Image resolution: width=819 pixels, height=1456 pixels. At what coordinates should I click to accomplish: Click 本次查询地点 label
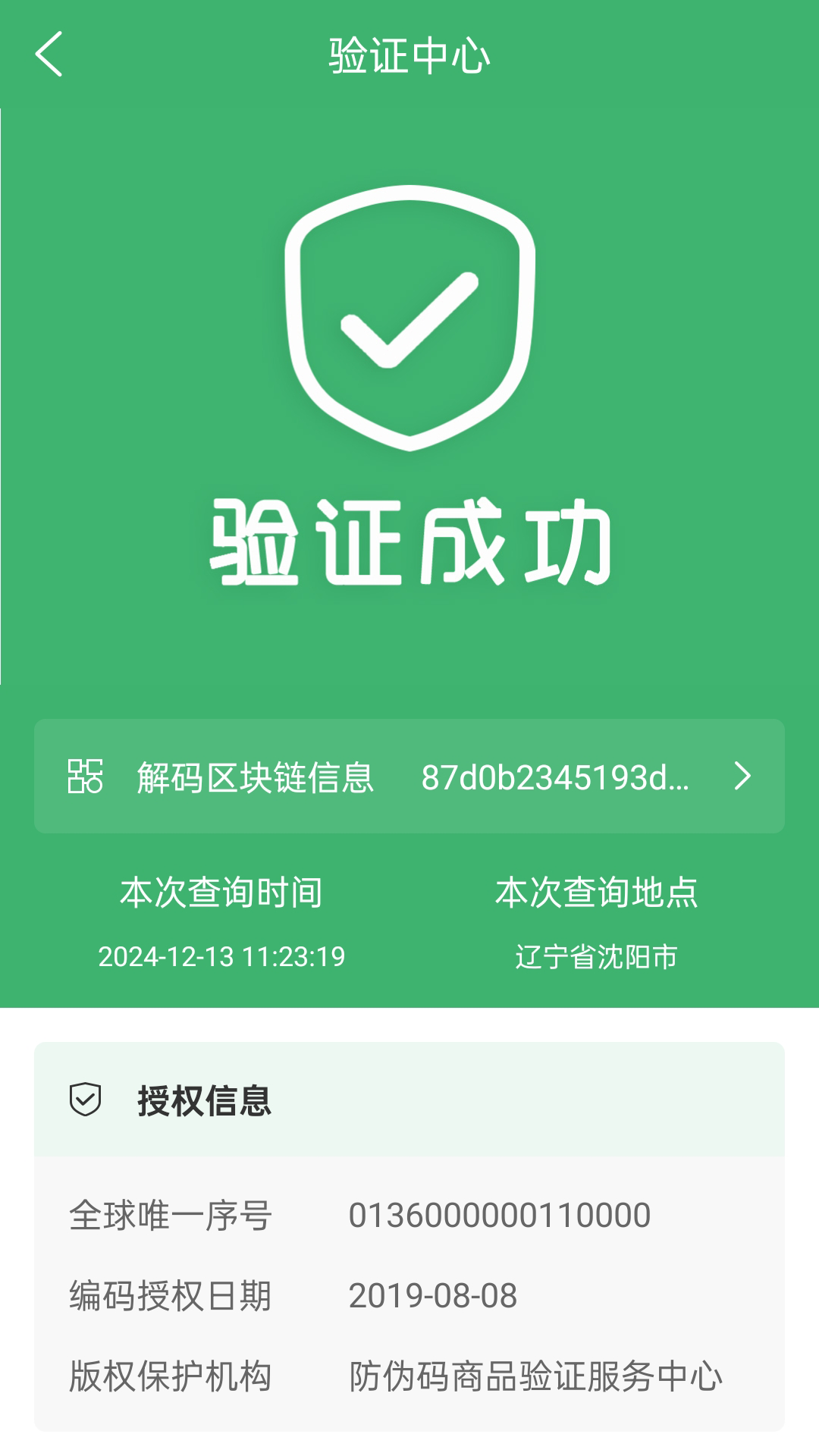click(598, 893)
